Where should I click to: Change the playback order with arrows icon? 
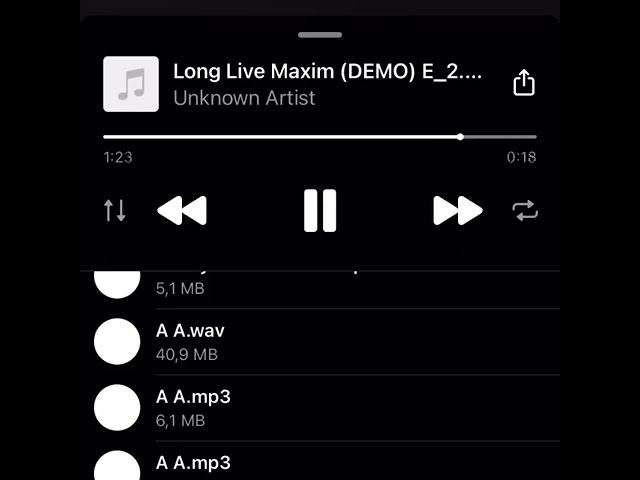[x=115, y=211]
